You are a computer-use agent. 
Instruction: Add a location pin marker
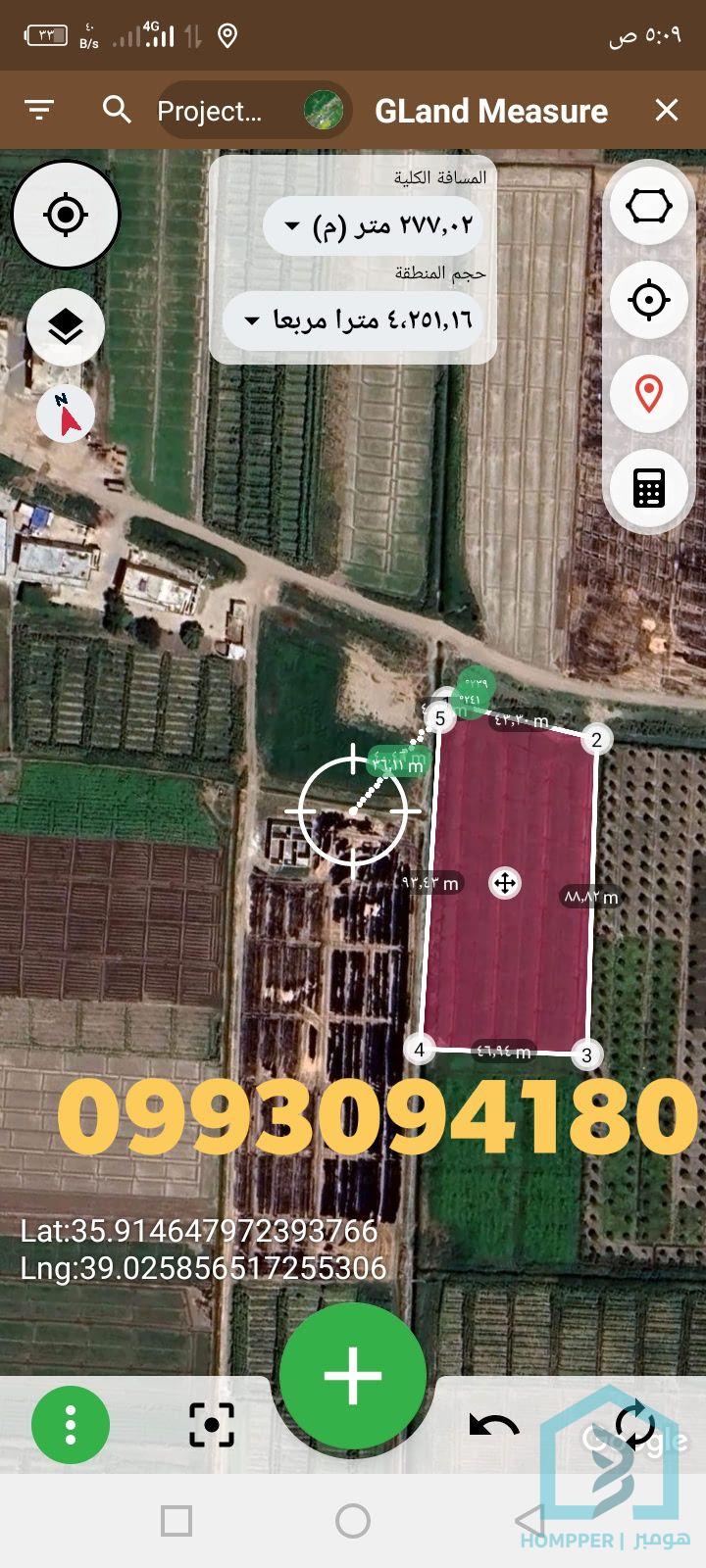click(648, 394)
